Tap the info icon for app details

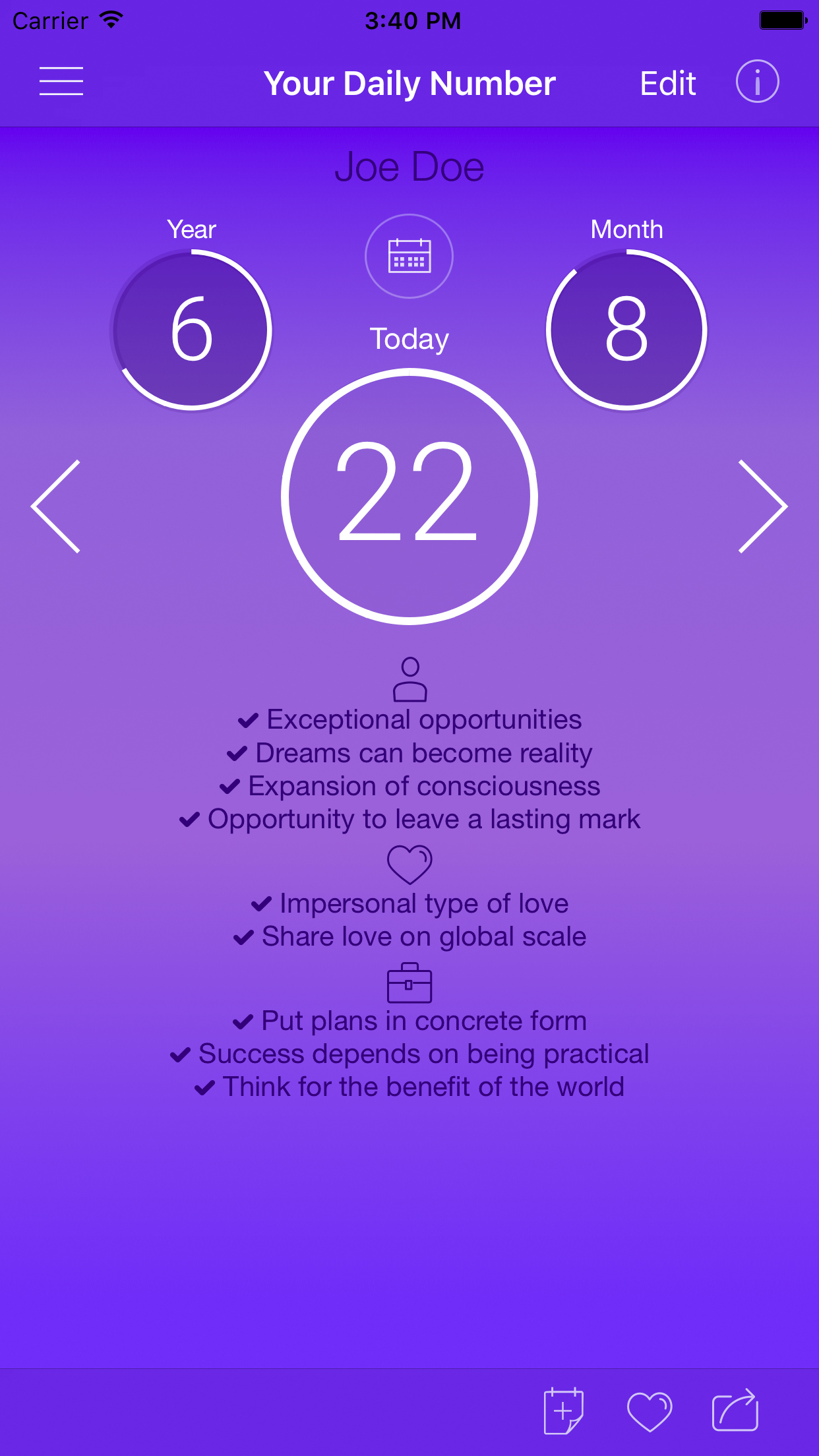pos(757,81)
